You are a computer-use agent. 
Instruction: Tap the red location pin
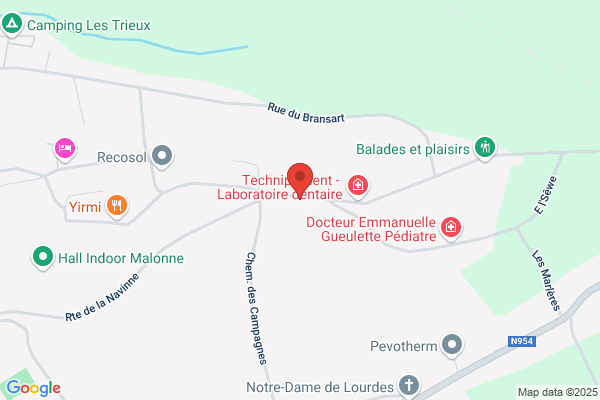click(x=300, y=180)
